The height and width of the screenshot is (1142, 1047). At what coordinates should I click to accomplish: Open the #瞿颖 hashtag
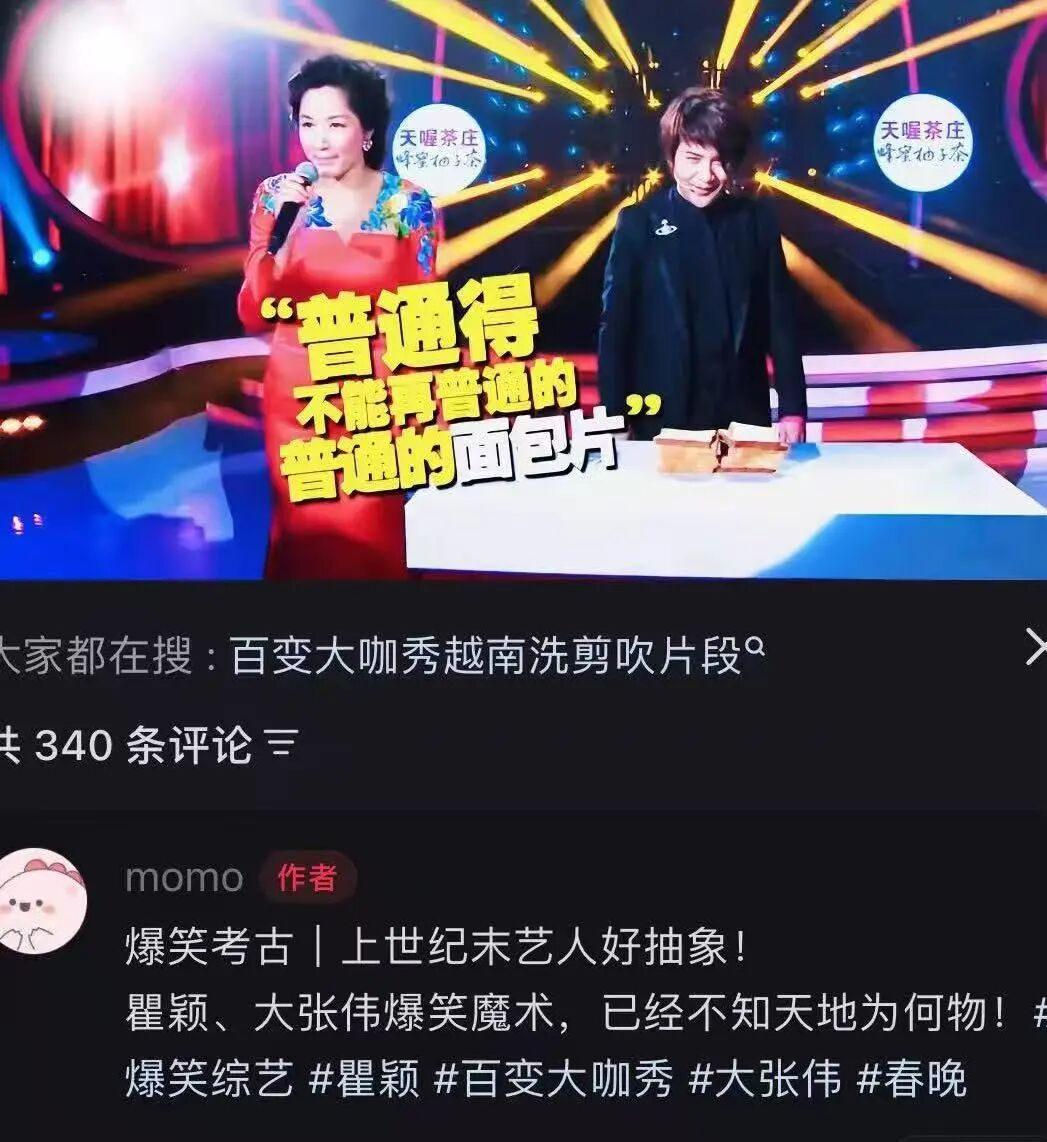point(364,1080)
